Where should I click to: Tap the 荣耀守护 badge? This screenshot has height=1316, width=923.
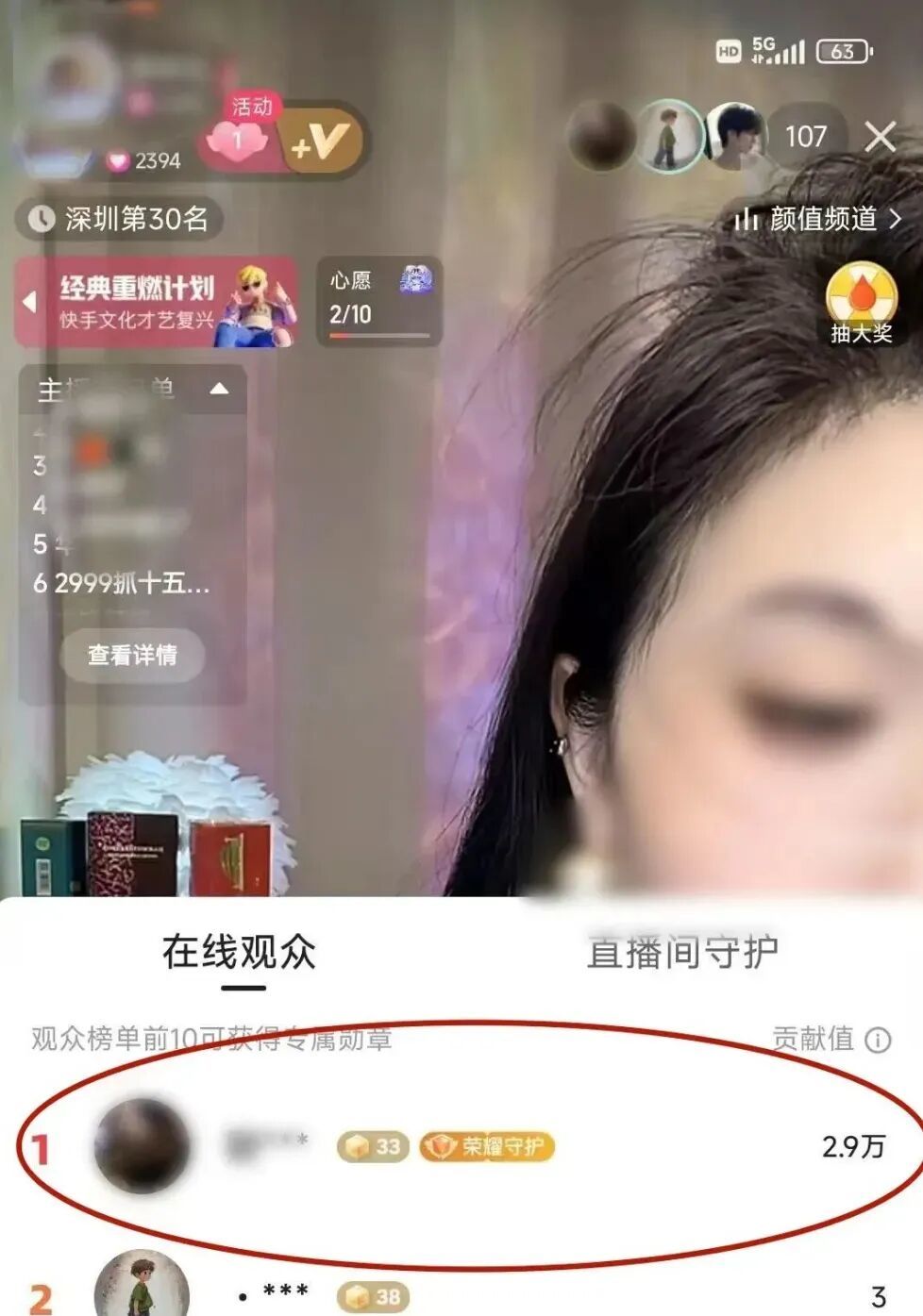(x=487, y=1146)
